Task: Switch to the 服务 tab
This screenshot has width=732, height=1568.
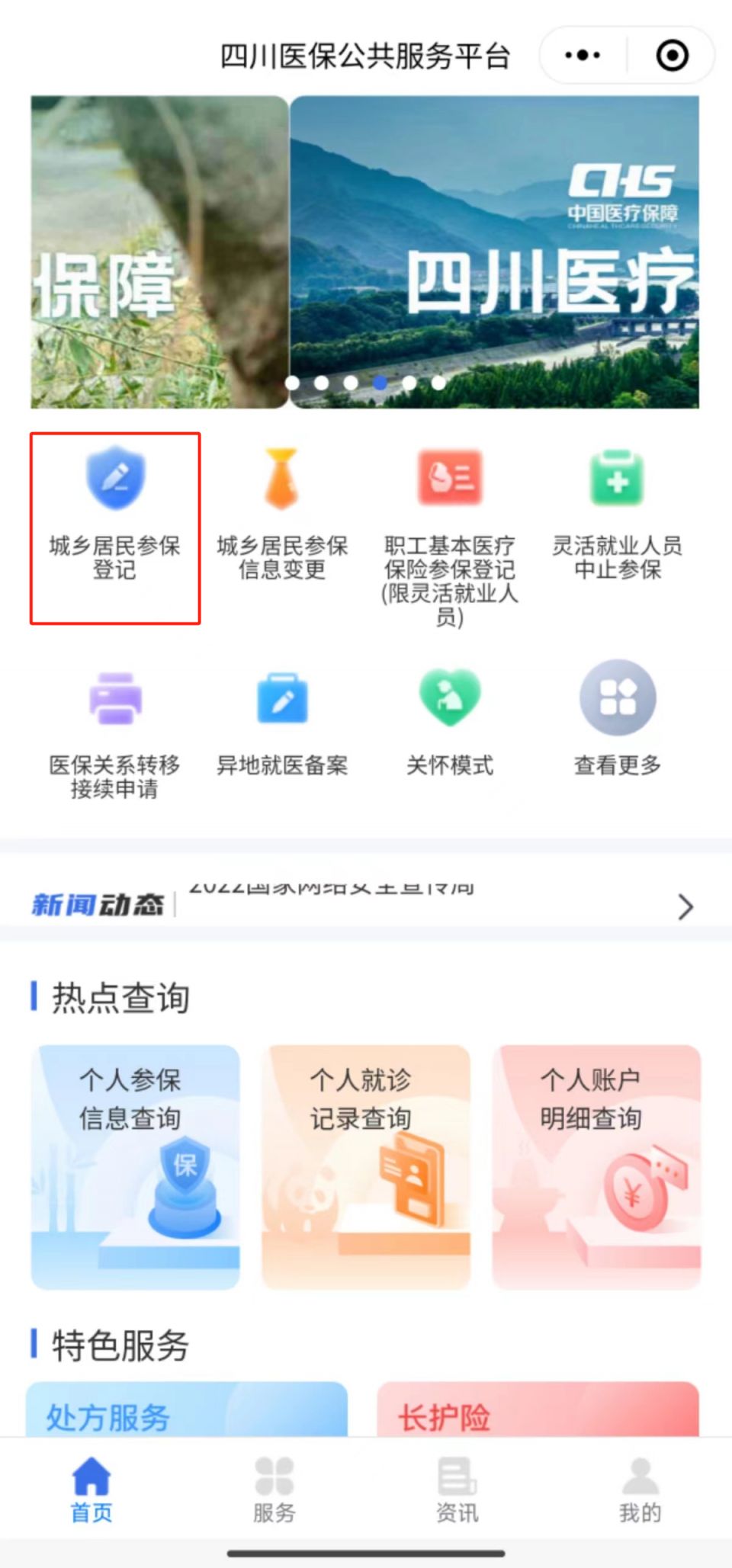Action: (x=274, y=1490)
